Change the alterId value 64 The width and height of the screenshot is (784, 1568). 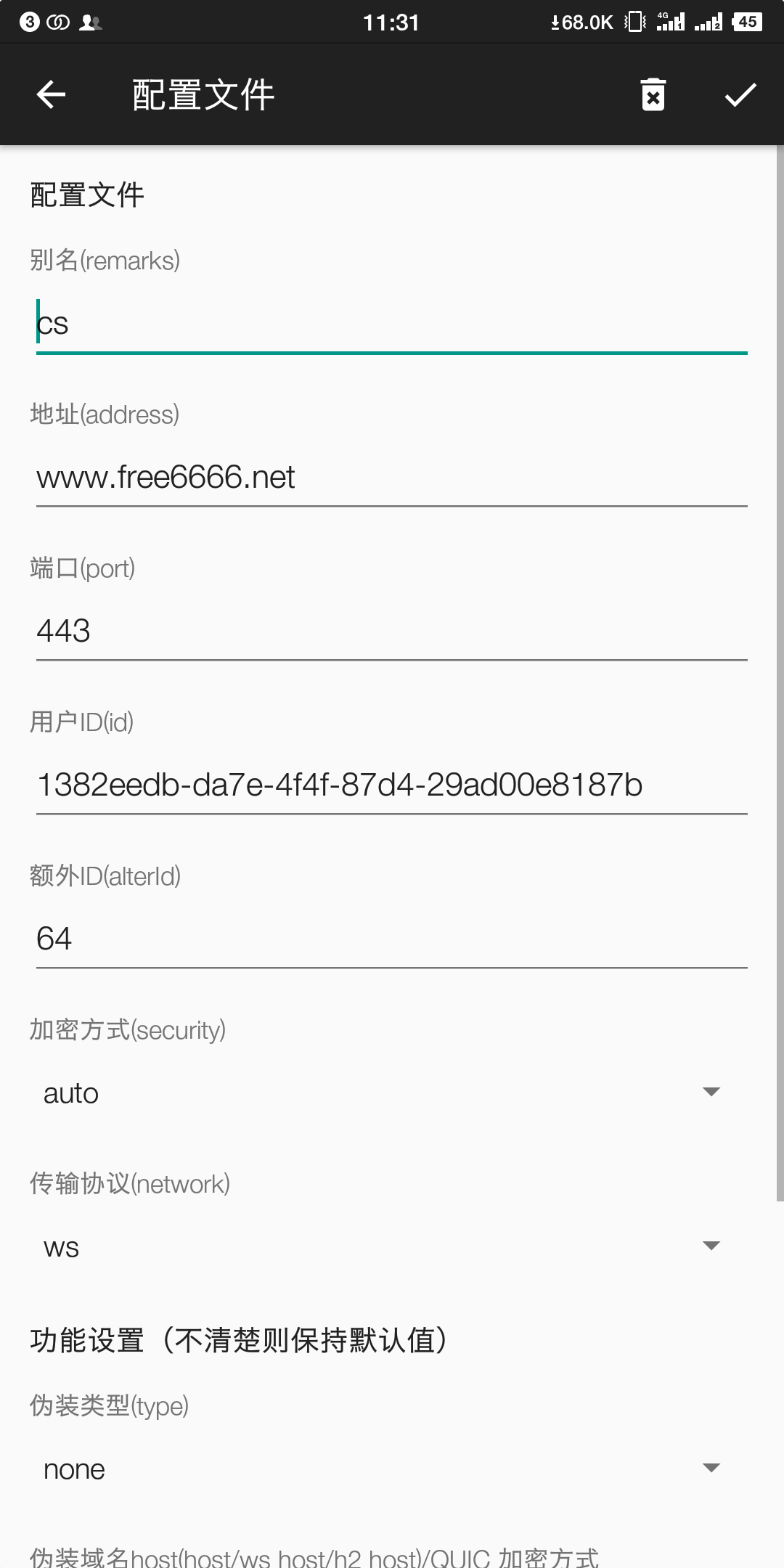pos(392,939)
